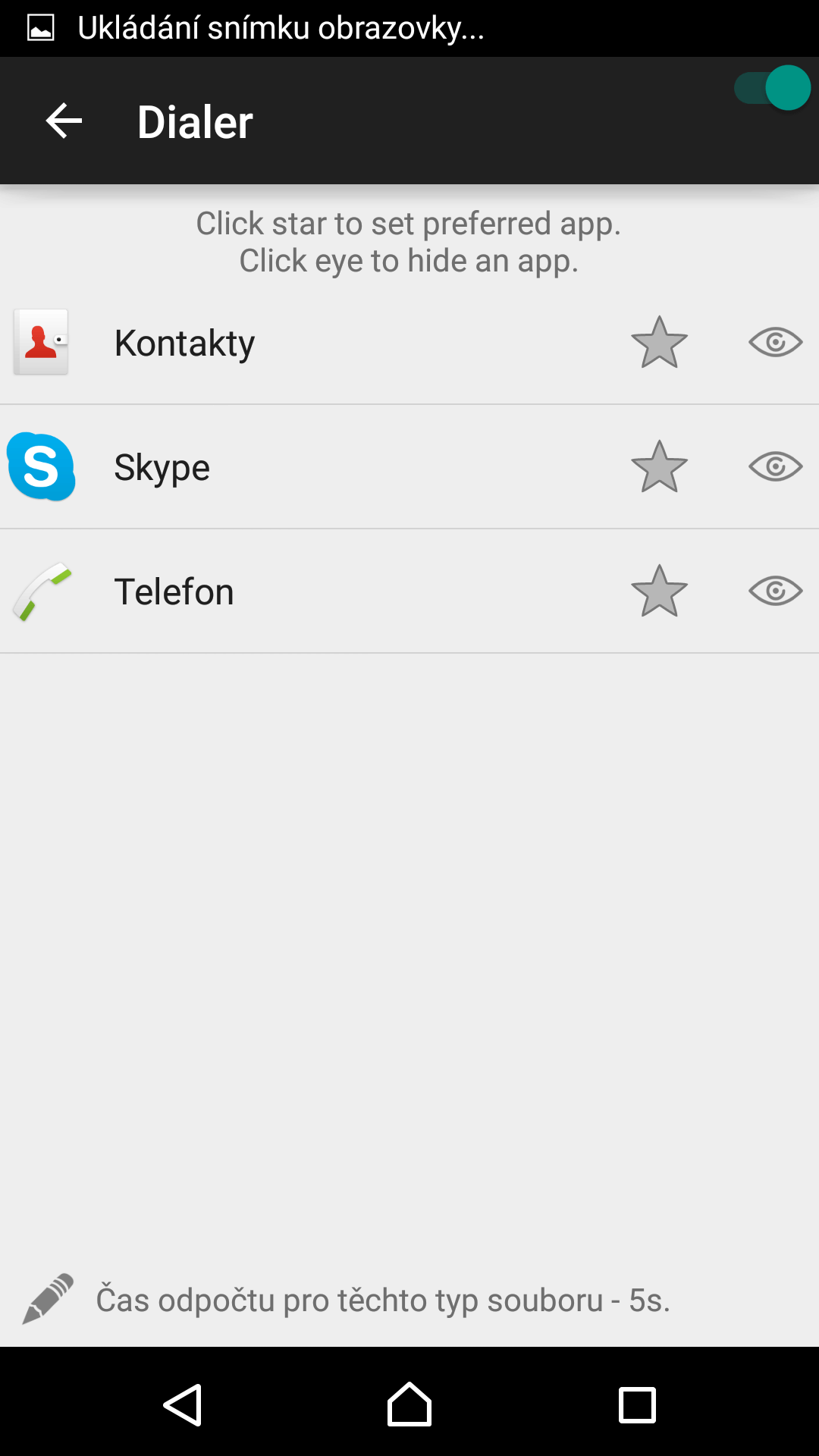
Task: Toggle the Dialer switch off
Action: click(x=772, y=88)
